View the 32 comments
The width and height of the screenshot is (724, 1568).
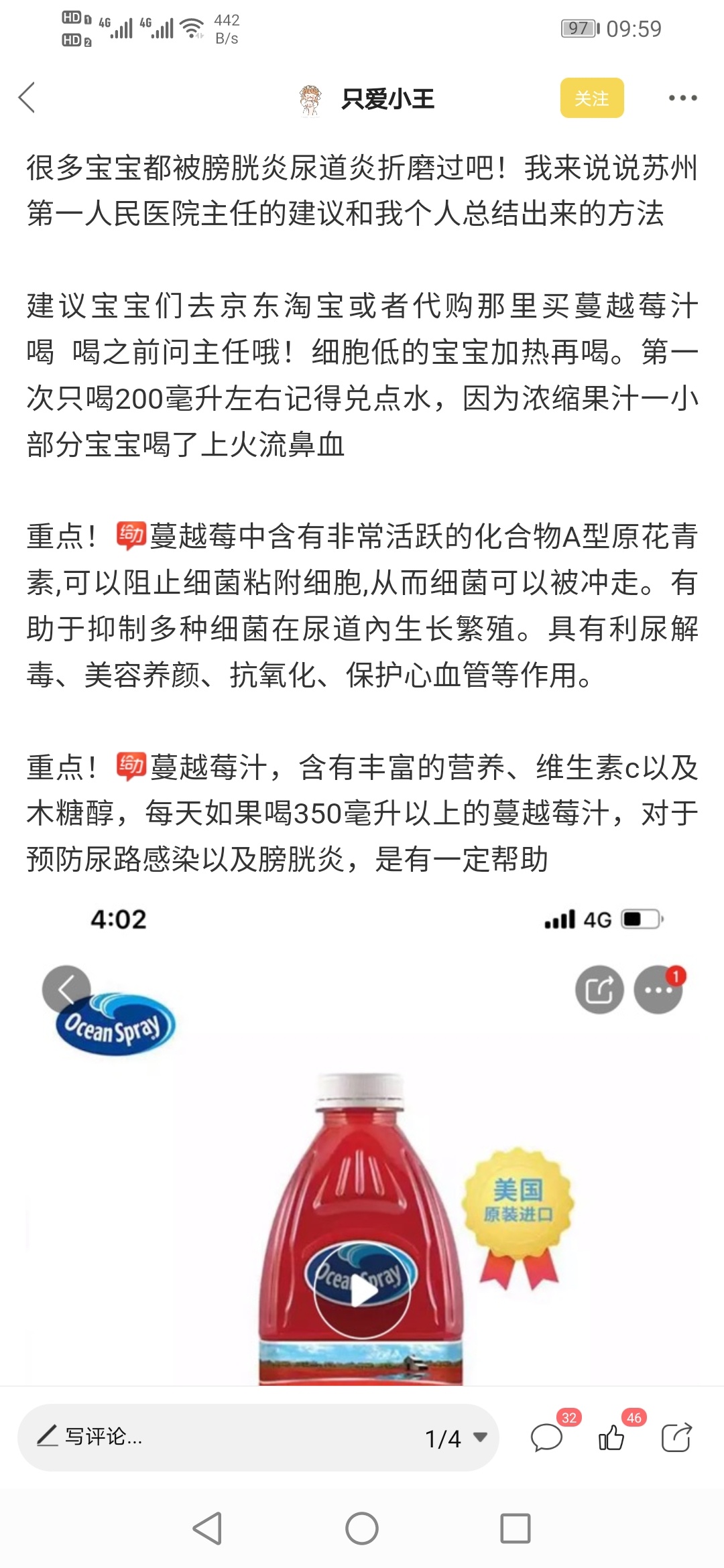tap(547, 1437)
